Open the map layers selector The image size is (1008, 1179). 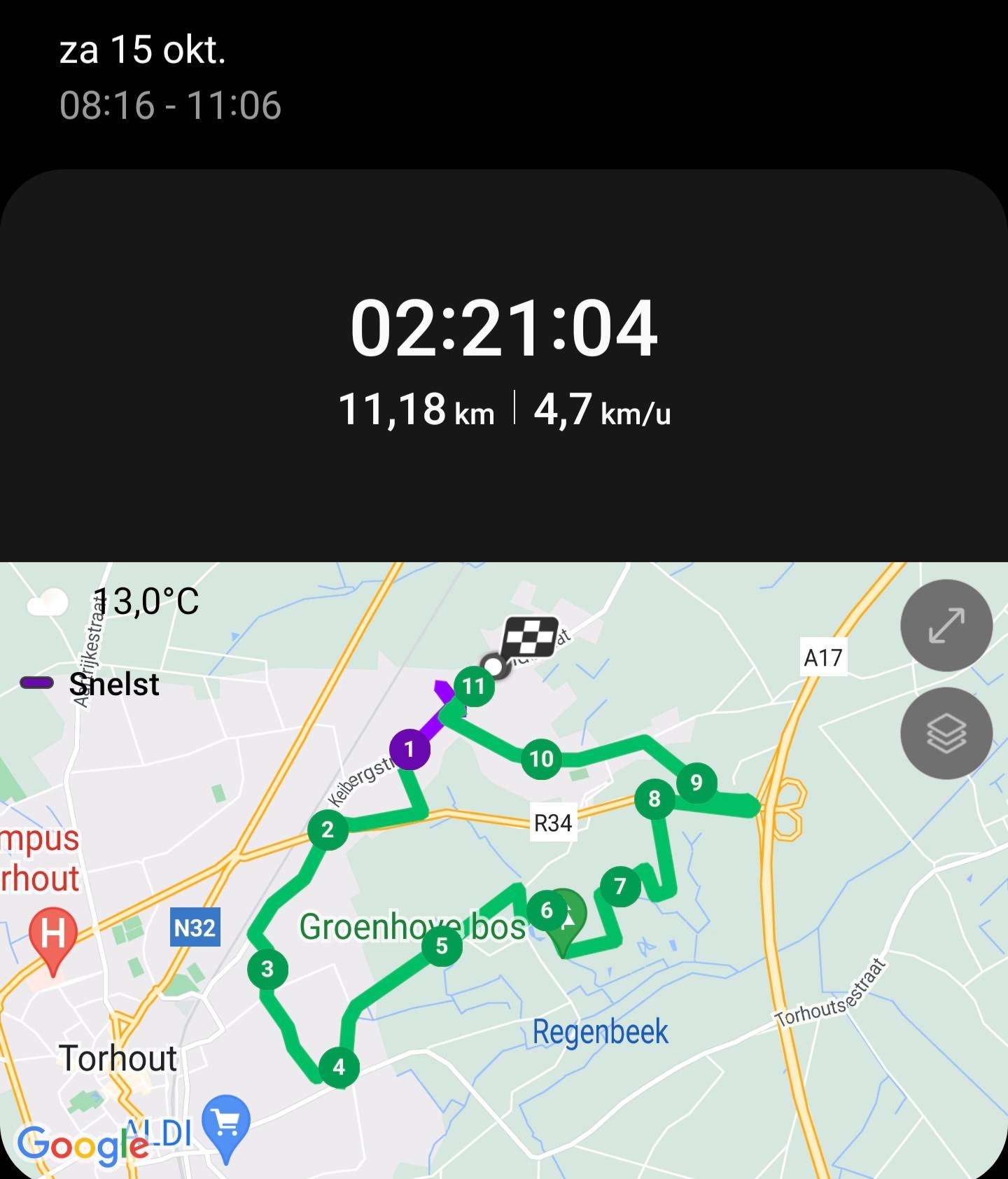[946, 733]
